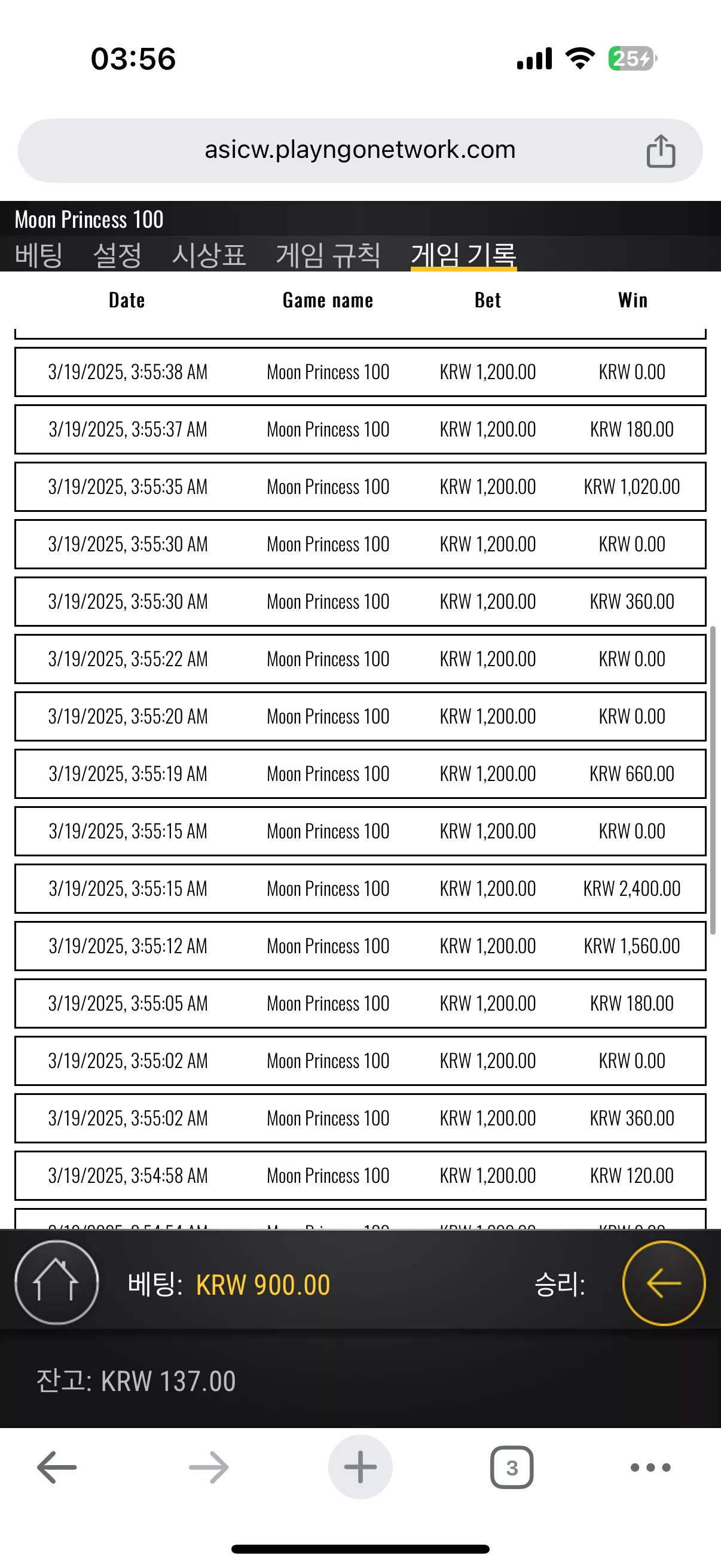
Task: Open the 3:54:58 AM game record
Action: tap(360, 1175)
